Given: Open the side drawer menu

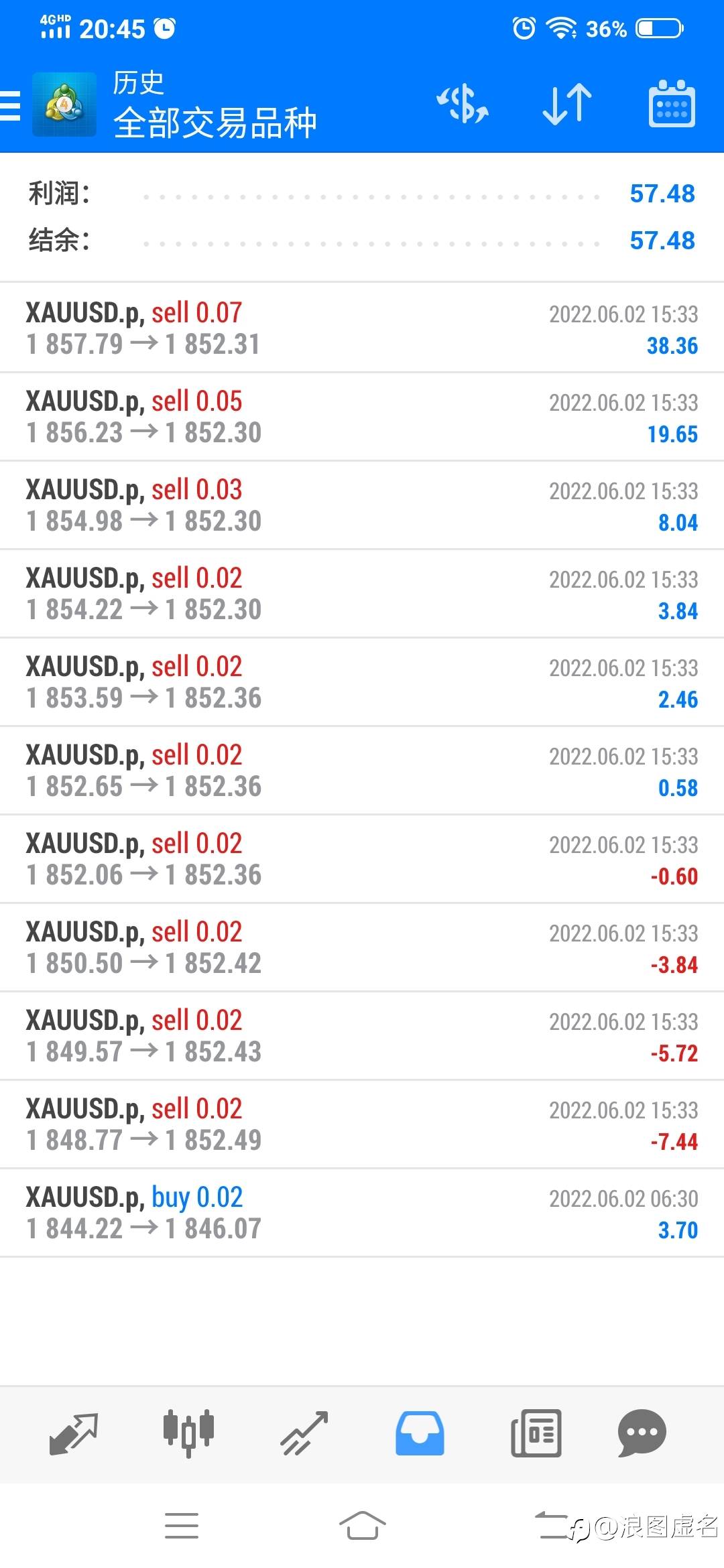Looking at the screenshot, I should pyautogui.click(x=10, y=105).
